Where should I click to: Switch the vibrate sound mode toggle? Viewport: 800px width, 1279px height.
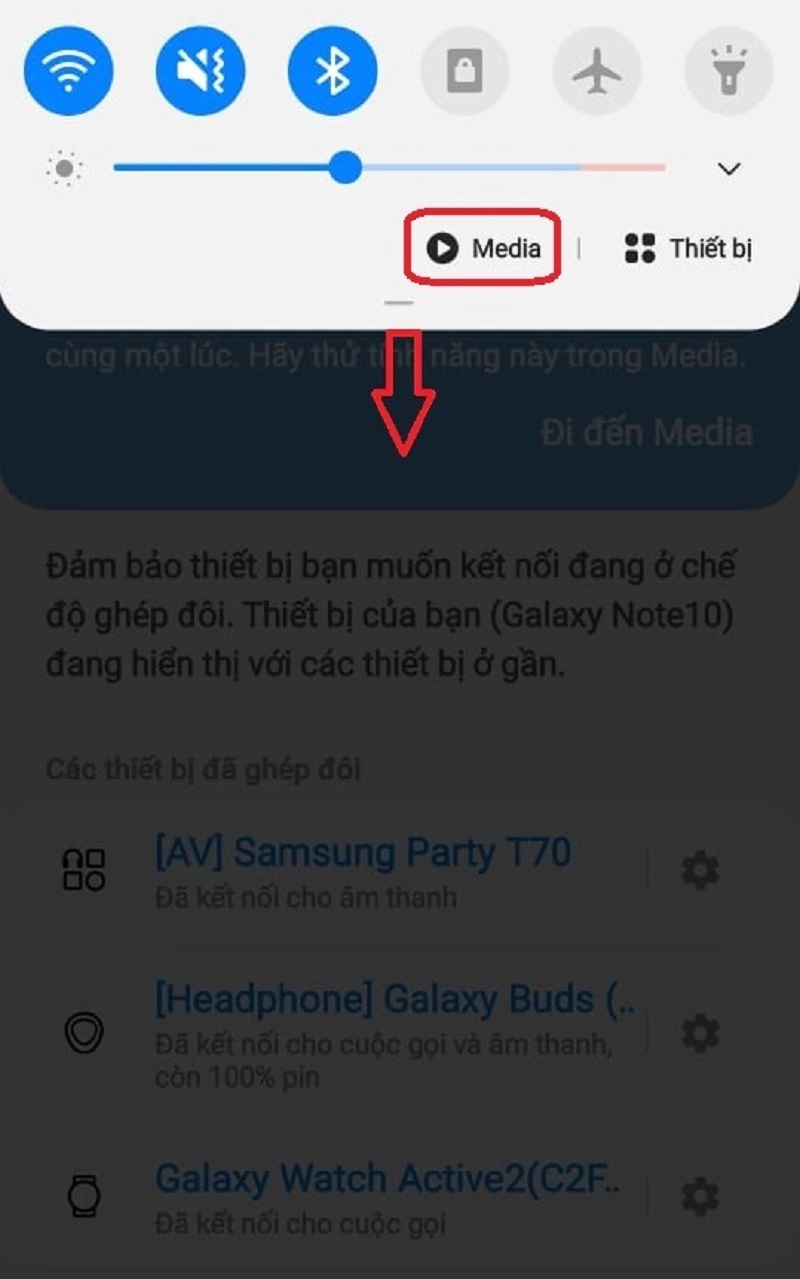200,71
